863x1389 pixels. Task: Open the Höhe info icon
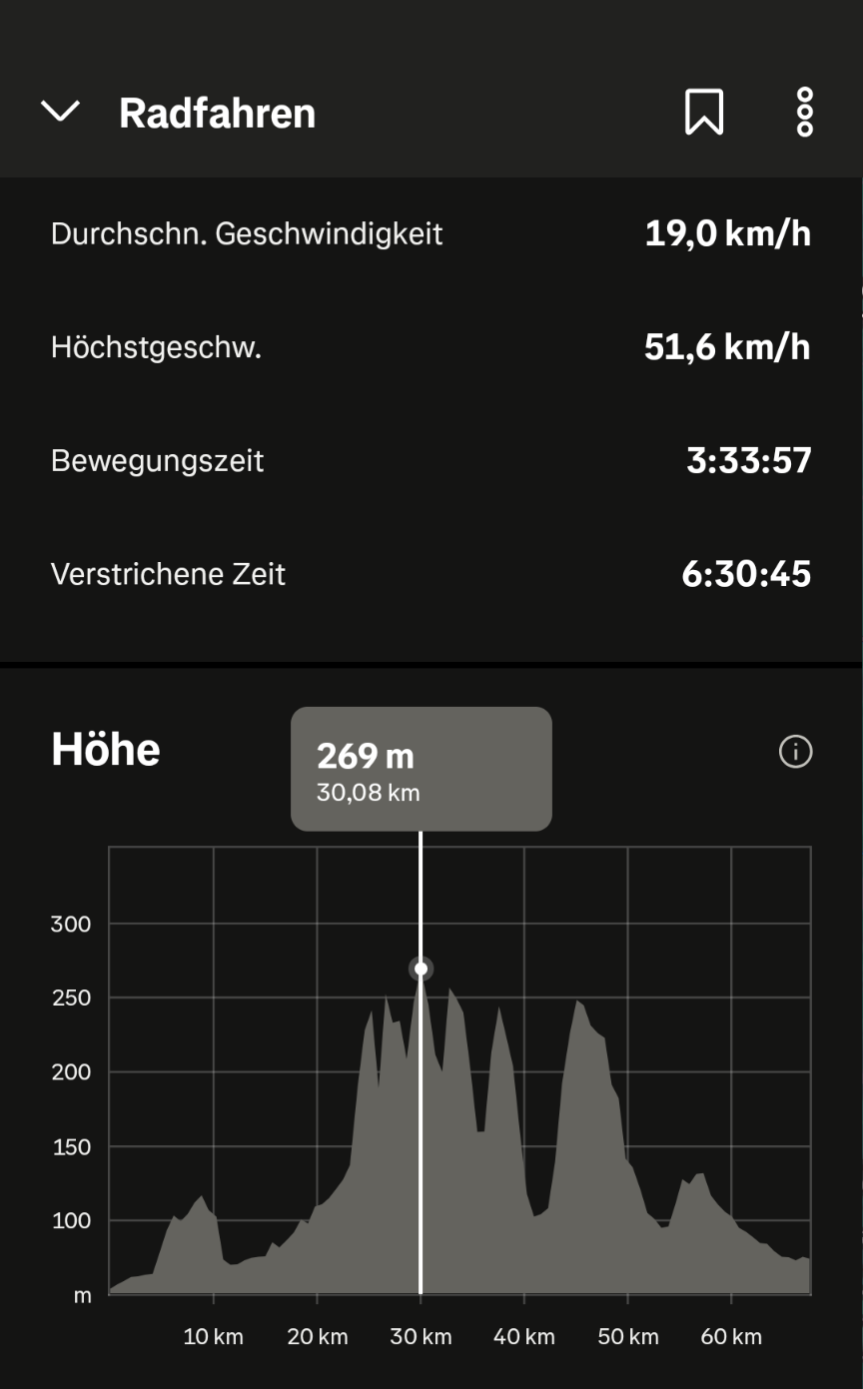[x=795, y=752]
